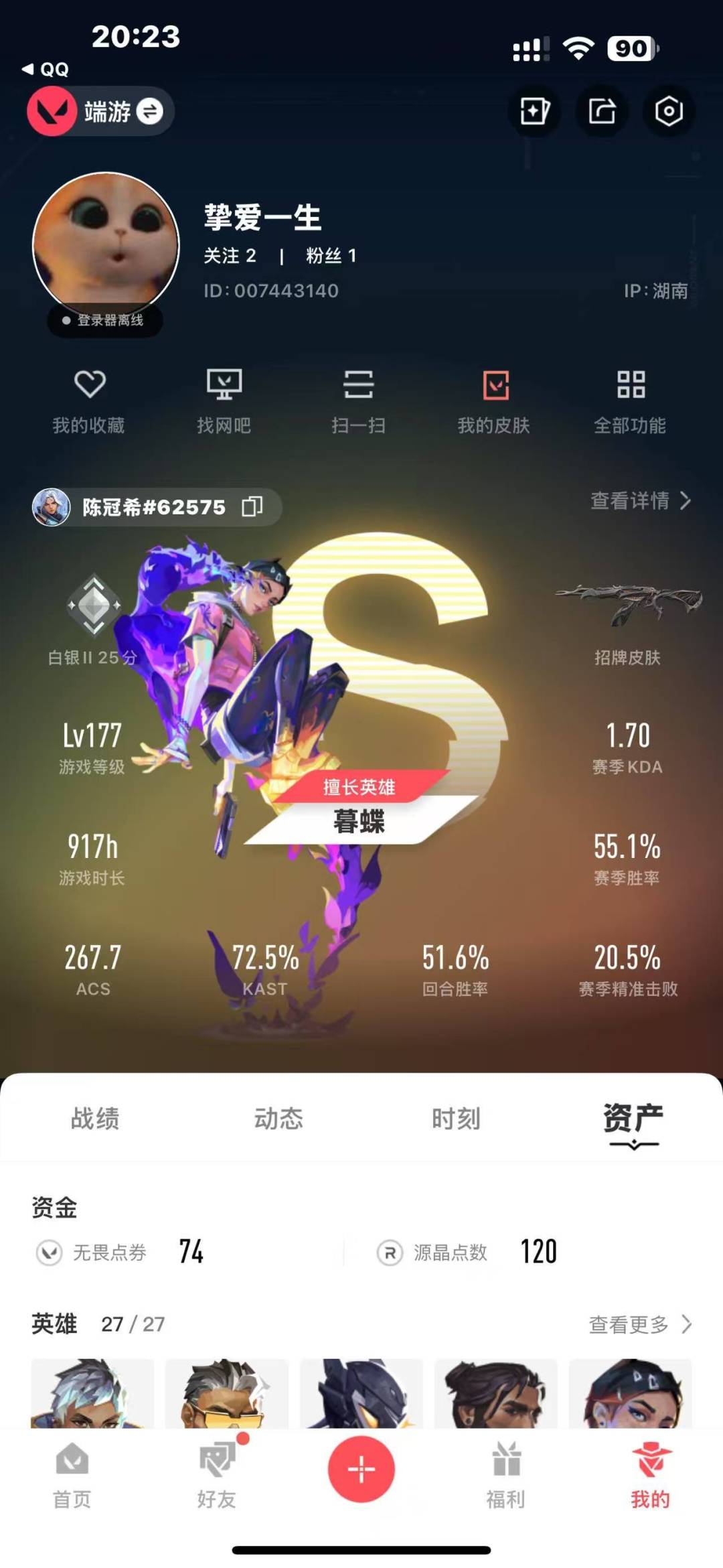This screenshot has height=1568, width=723.
Task: Return to QQ via back link
Action: 45,69
